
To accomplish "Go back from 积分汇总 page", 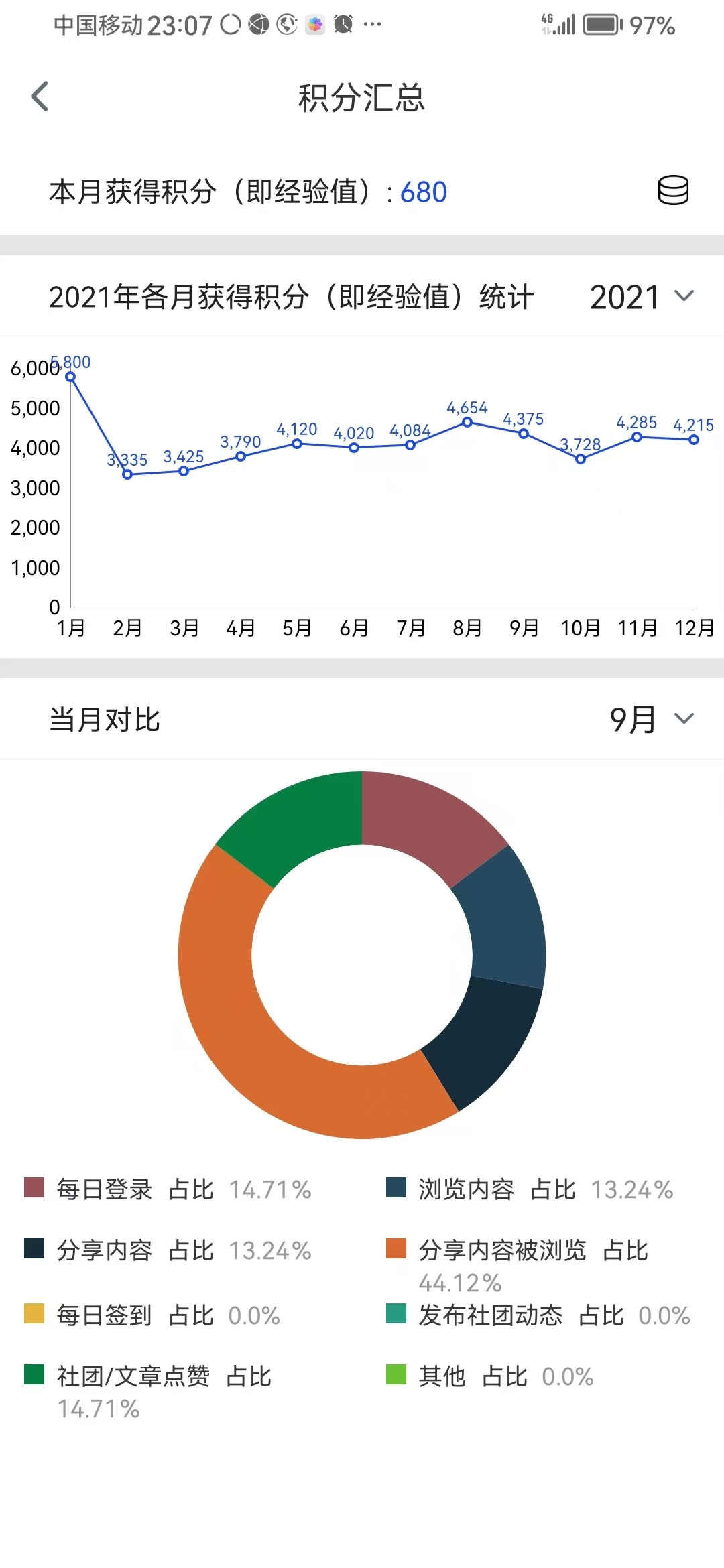I will coord(40,96).
